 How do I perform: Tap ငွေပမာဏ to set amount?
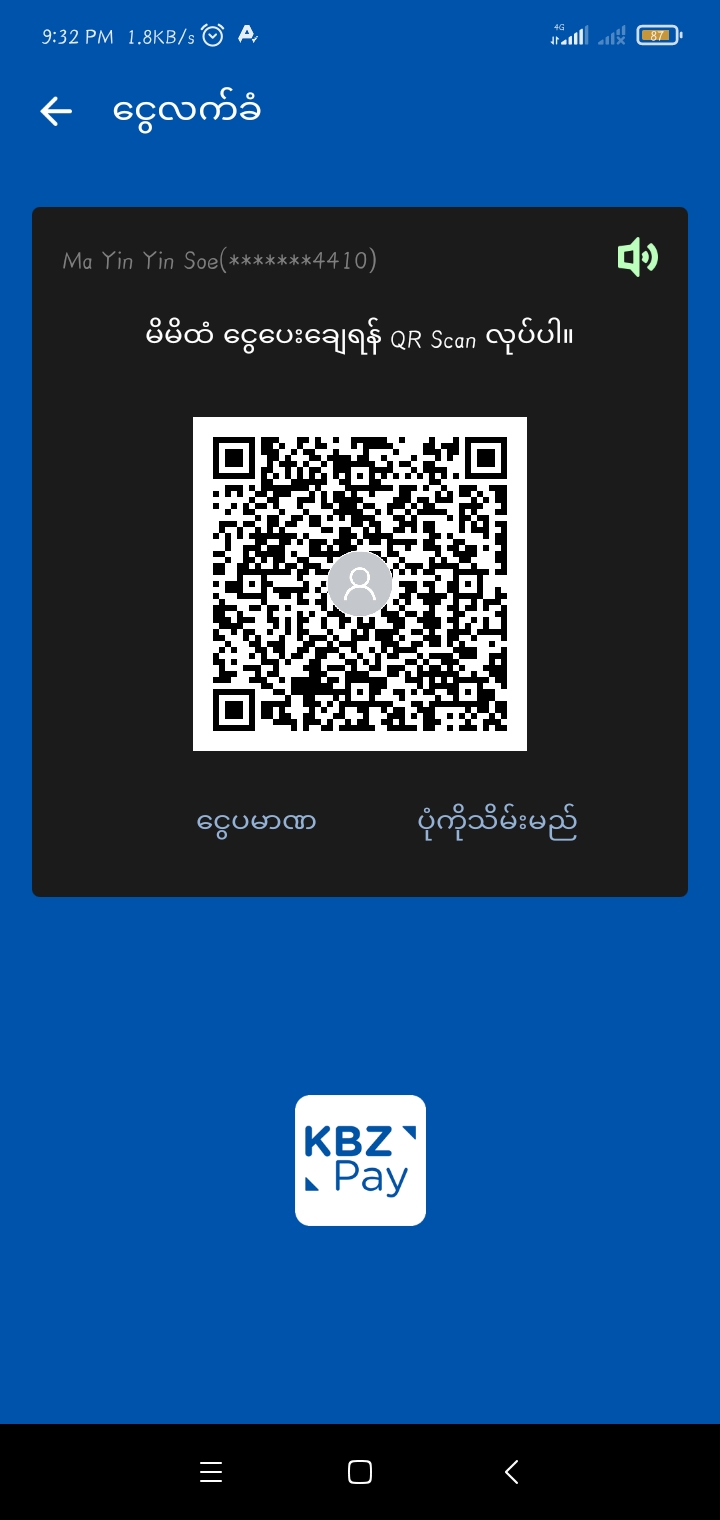pyautogui.click(x=257, y=822)
